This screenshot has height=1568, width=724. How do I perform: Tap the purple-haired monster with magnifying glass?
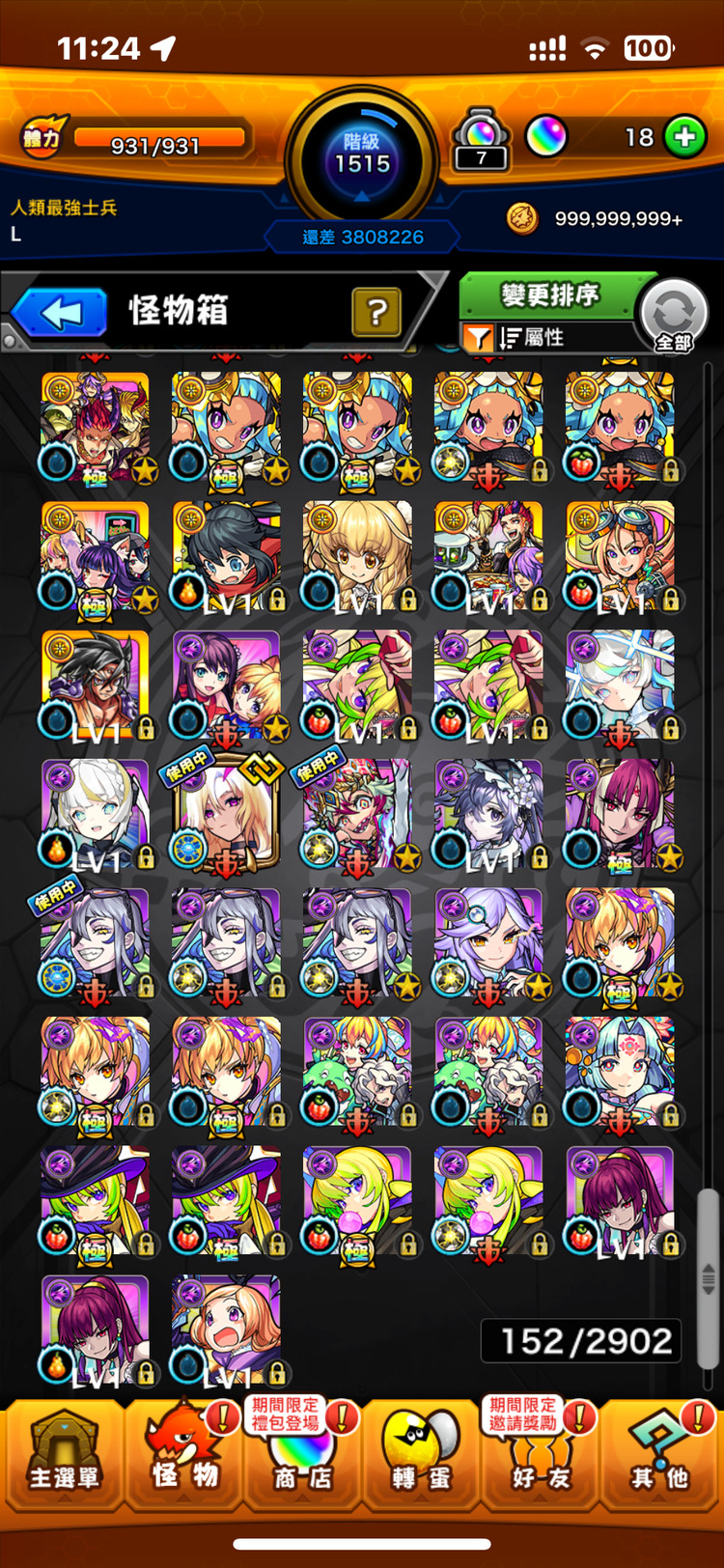[488, 943]
